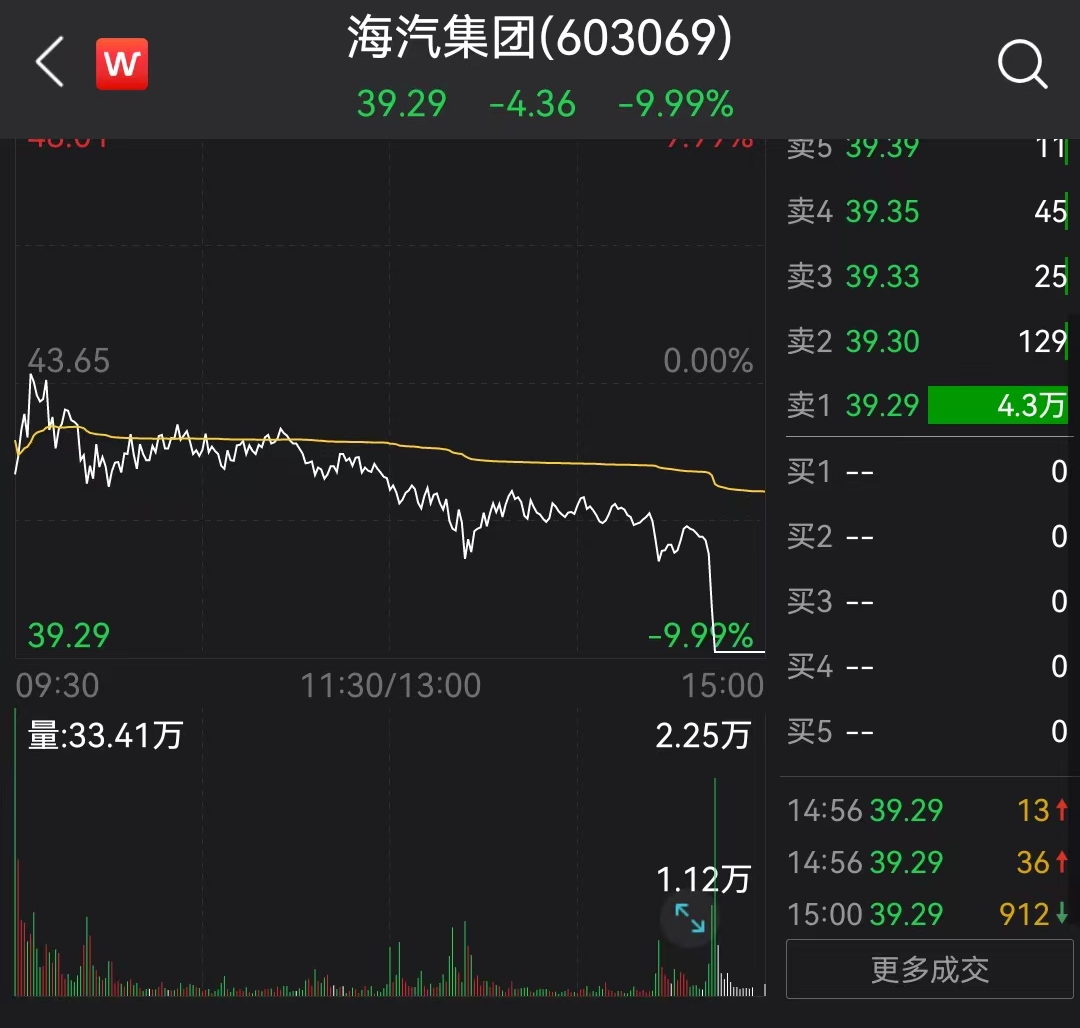Open 更多成交 to view more trades
The width and height of the screenshot is (1080, 1028).
point(930,969)
